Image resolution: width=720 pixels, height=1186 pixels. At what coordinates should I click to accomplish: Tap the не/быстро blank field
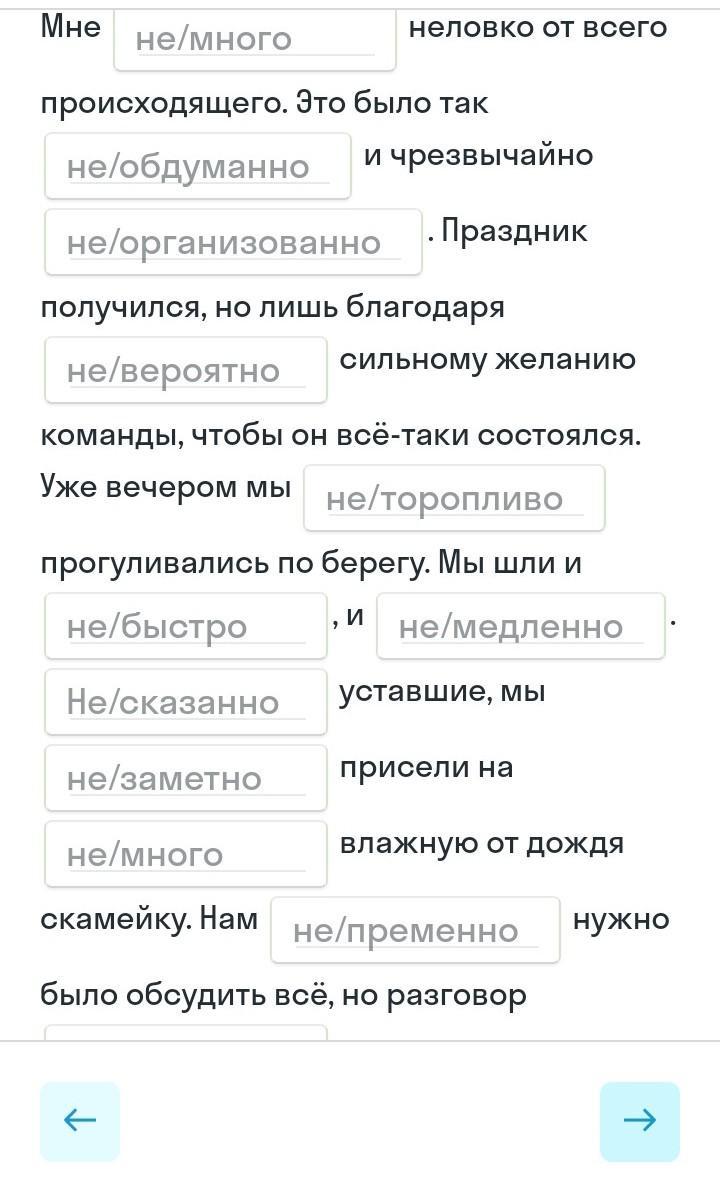pyautogui.click(x=186, y=626)
